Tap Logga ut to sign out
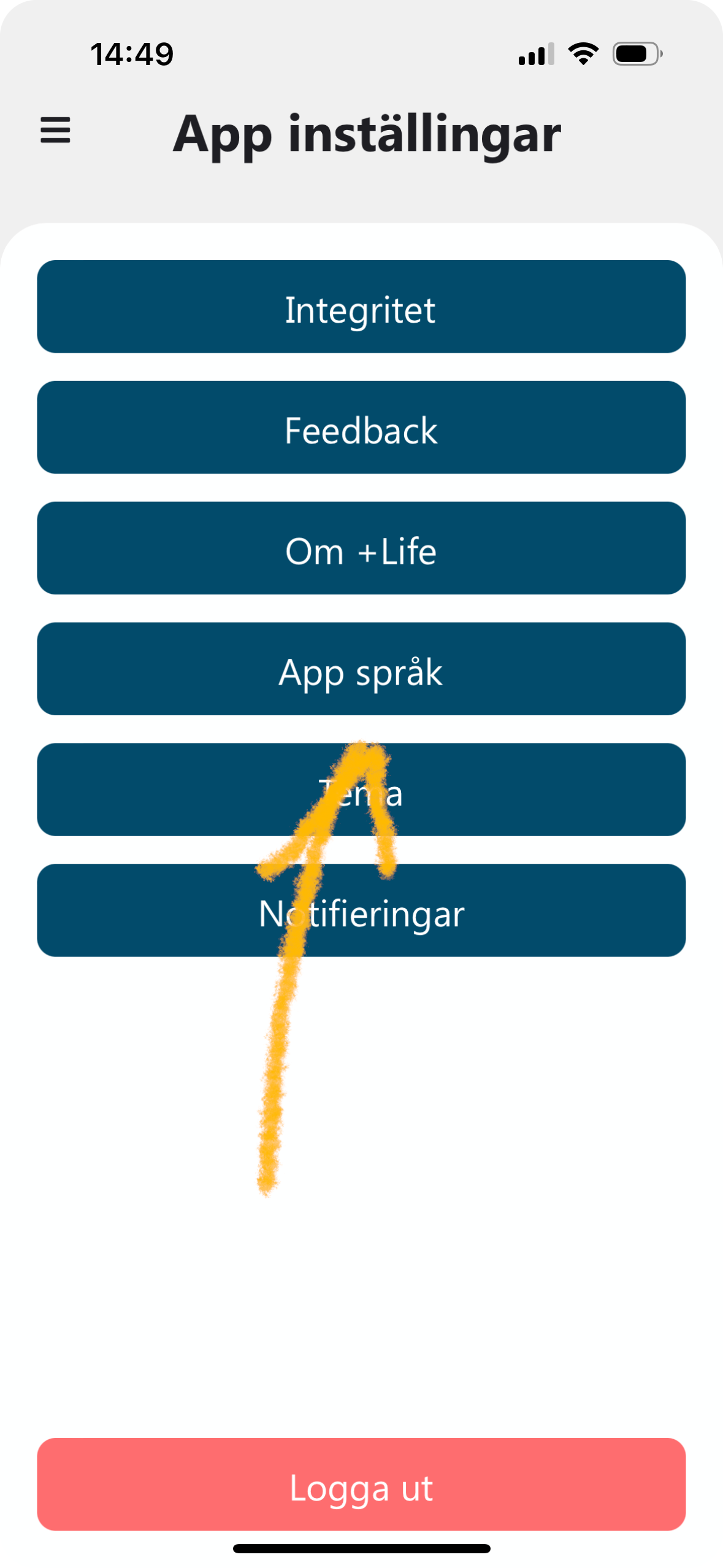The height and width of the screenshot is (1568, 723). coord(361,1485)
